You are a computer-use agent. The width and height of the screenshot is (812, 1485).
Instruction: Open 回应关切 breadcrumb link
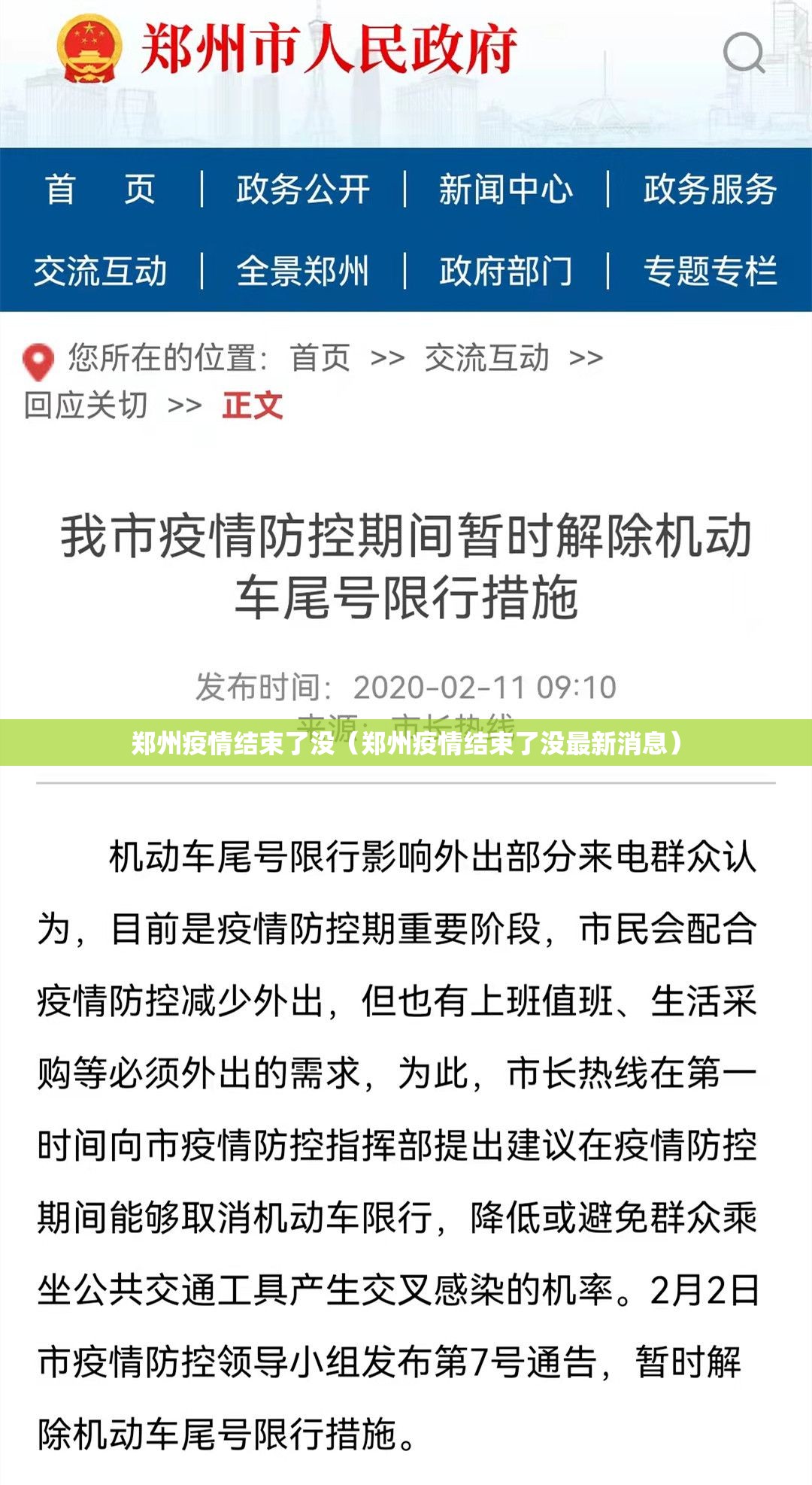tap(86, 405)
